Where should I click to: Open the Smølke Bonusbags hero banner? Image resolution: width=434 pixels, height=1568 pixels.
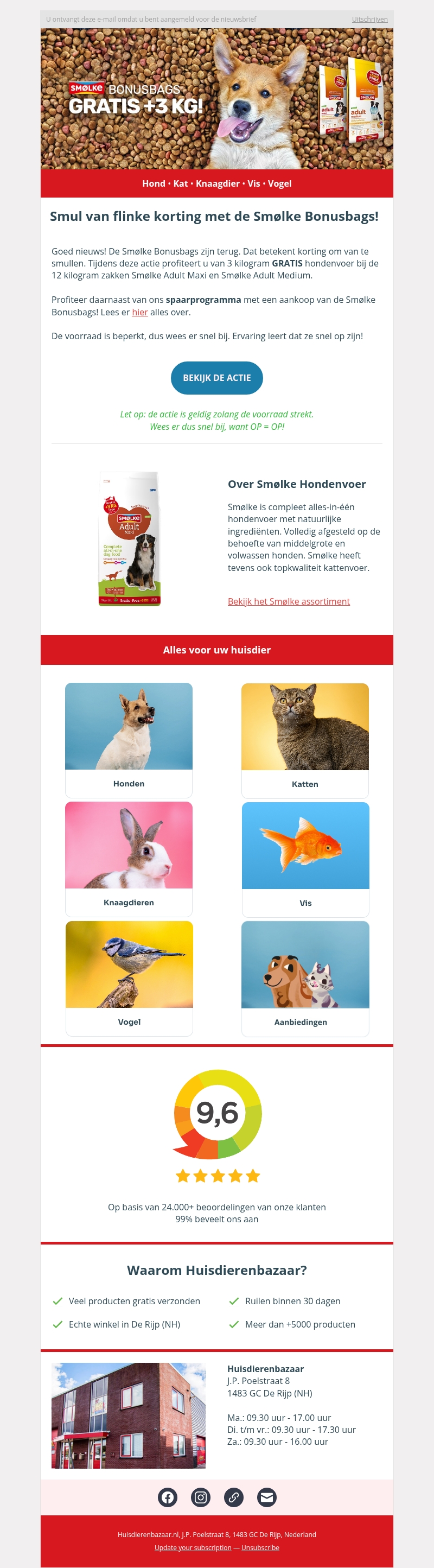click(216, 99)
